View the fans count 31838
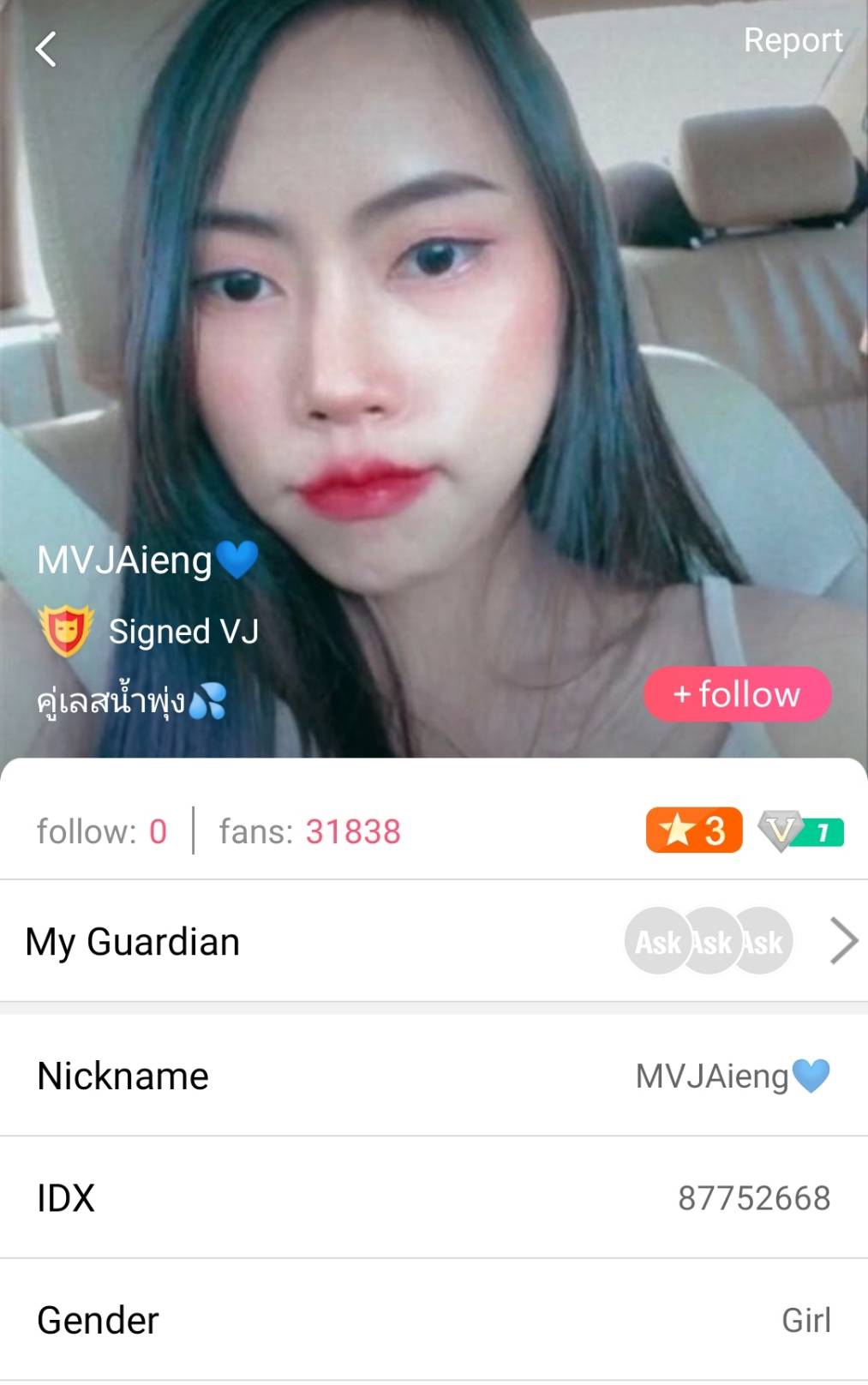This screenshot has height=1385, width=868. pyautogui.click(x=308, y=830)
